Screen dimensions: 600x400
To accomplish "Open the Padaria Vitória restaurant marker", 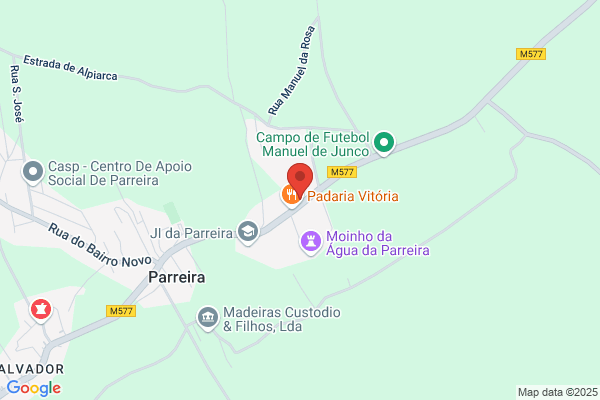I will point(291,195).
